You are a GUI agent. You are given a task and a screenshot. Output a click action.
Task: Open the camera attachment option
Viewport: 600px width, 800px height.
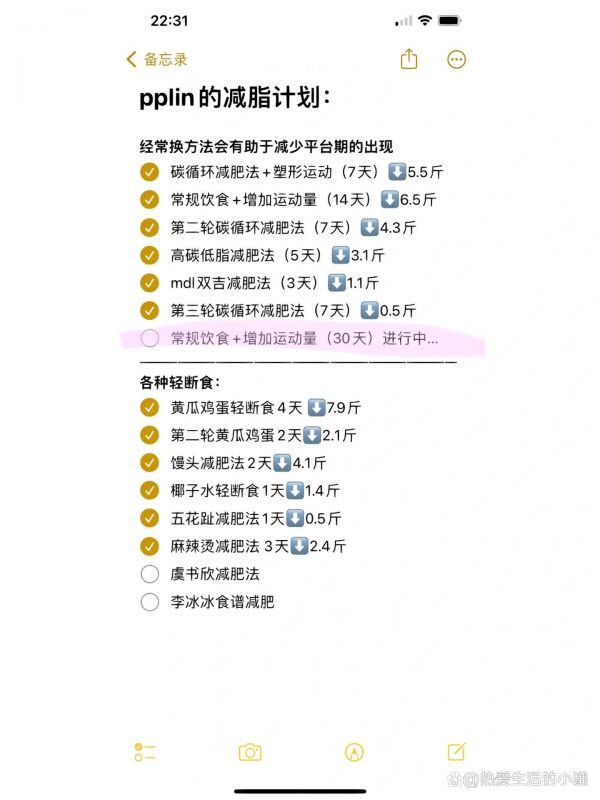point(249,752)
